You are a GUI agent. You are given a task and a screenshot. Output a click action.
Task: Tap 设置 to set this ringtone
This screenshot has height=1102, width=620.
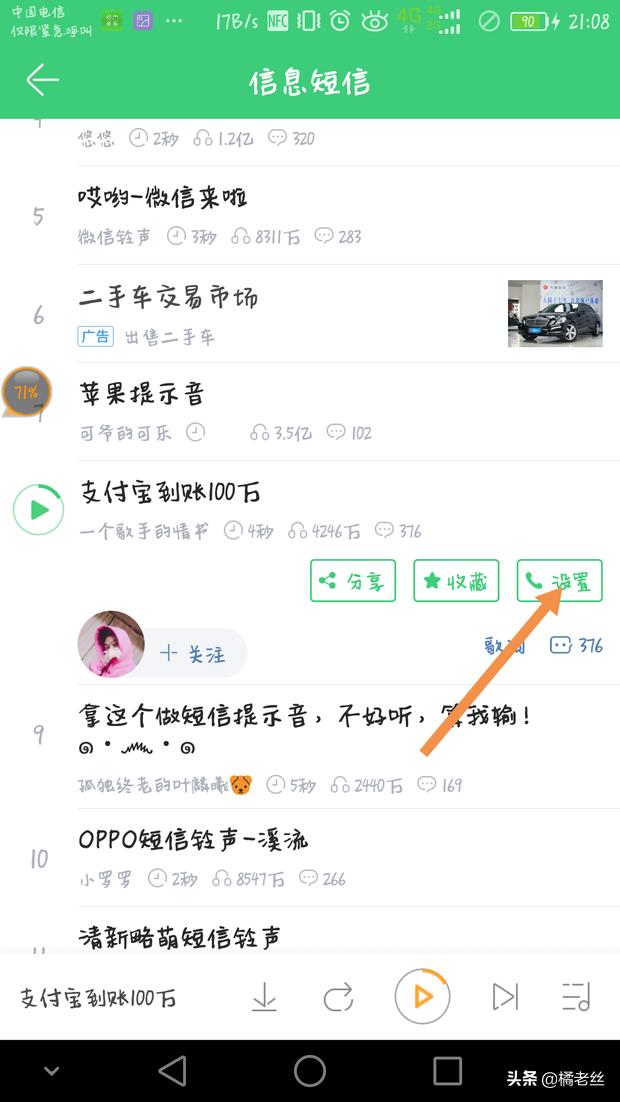tap(559, 581)
